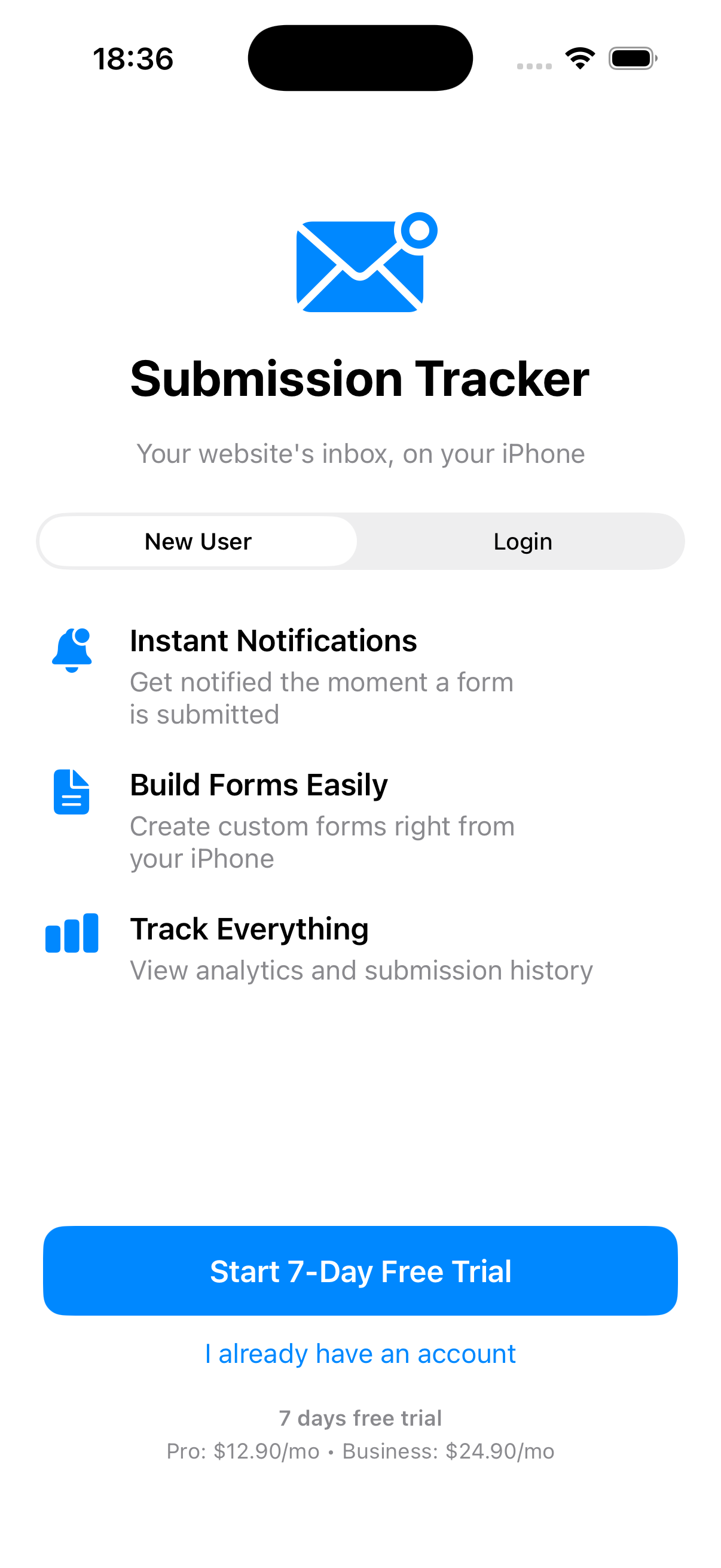This screenshot has height=1568, width=721.
Task: Select the highlighted New User segment
Action: [x=198, y=541]
